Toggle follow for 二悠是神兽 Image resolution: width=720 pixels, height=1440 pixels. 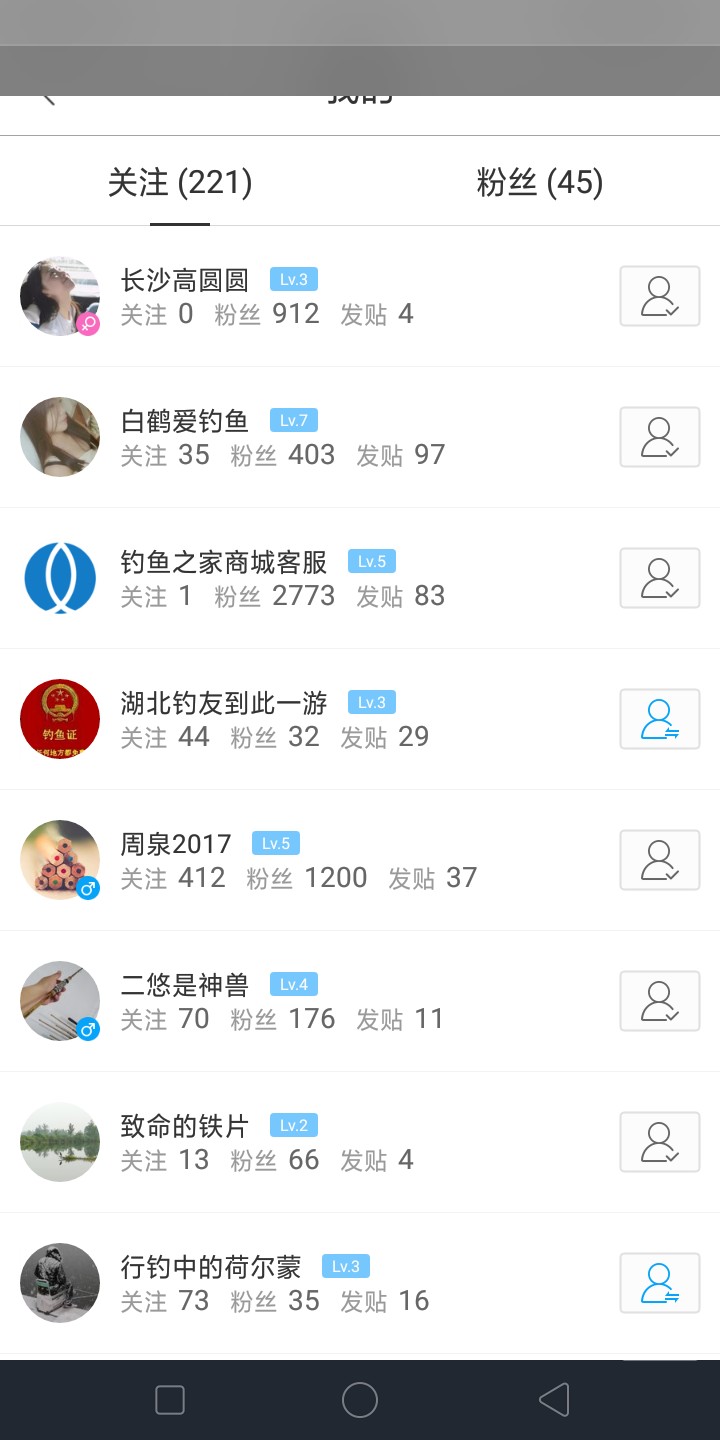(659, 1001)
